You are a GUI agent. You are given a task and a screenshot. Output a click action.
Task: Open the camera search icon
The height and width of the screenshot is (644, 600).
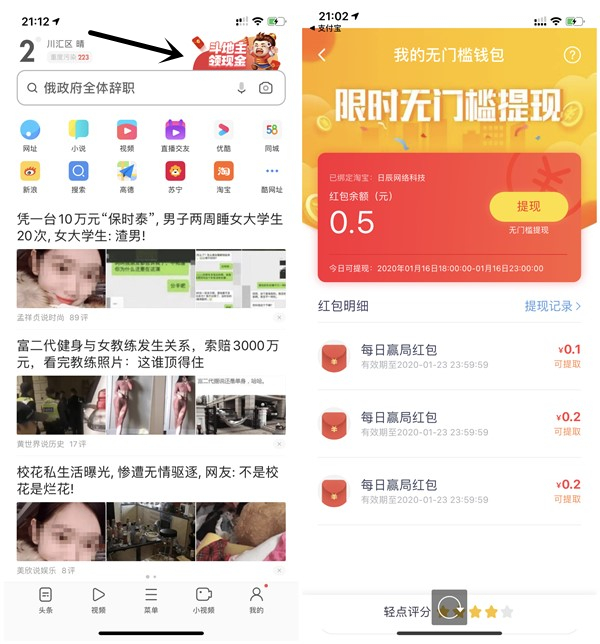tap(266, 88)
